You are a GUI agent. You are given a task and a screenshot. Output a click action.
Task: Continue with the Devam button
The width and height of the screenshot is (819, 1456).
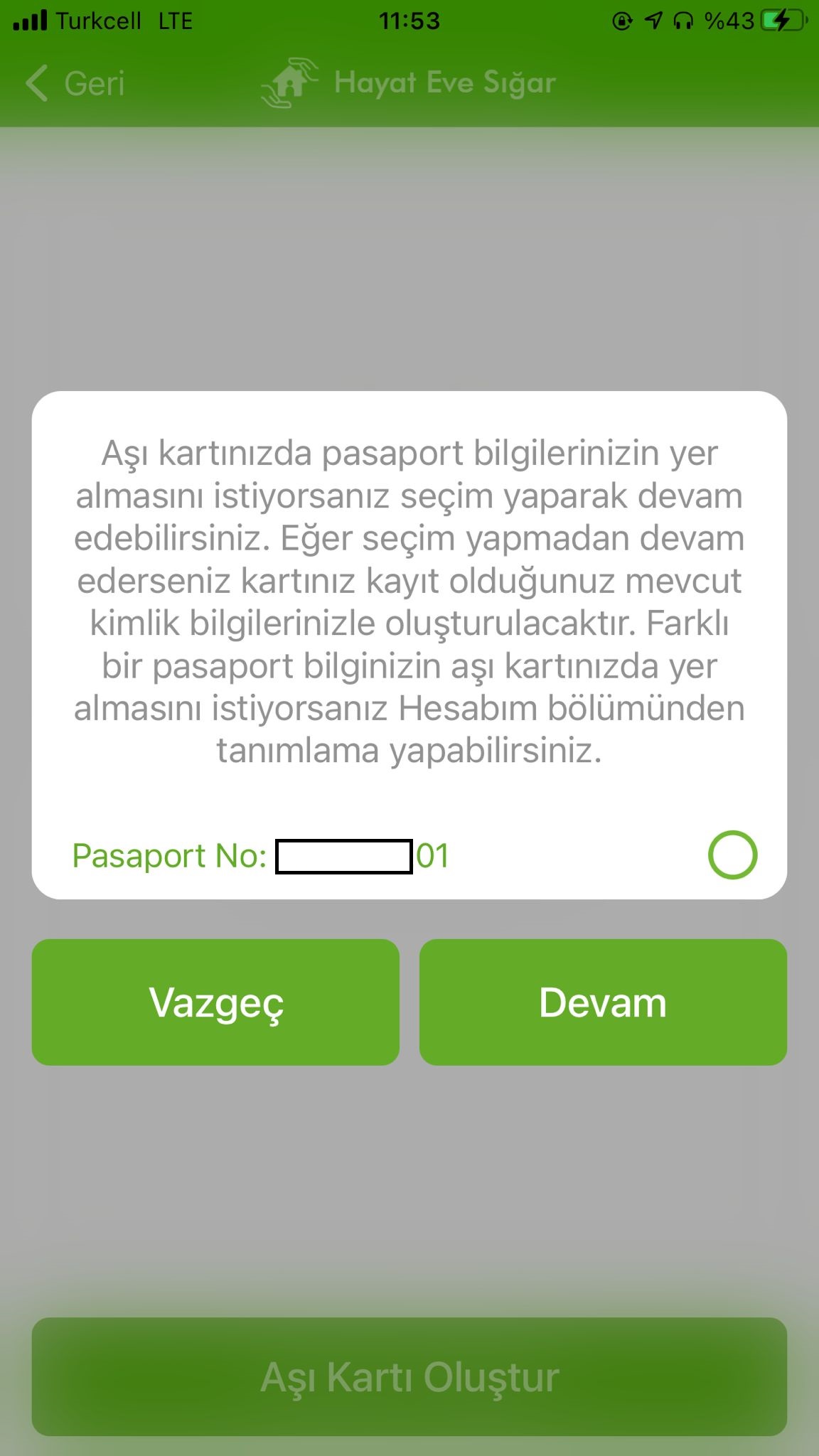tap(603, 1002)
